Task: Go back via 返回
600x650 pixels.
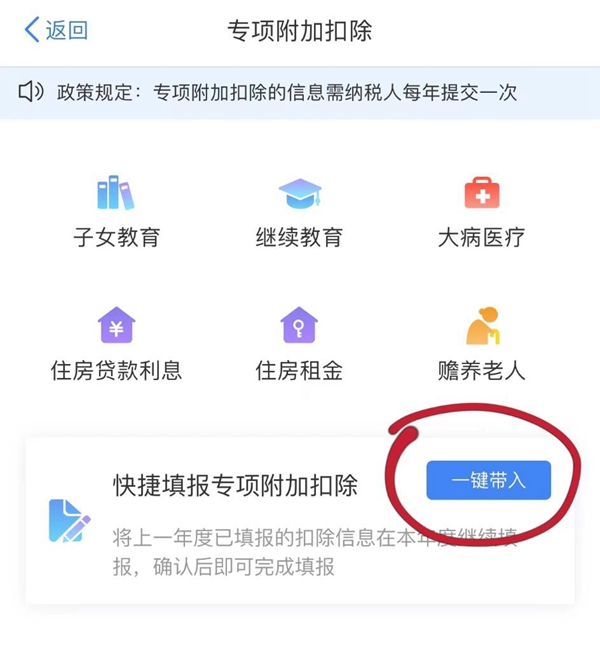Action: pyautogui.click(x=57, y=30)
